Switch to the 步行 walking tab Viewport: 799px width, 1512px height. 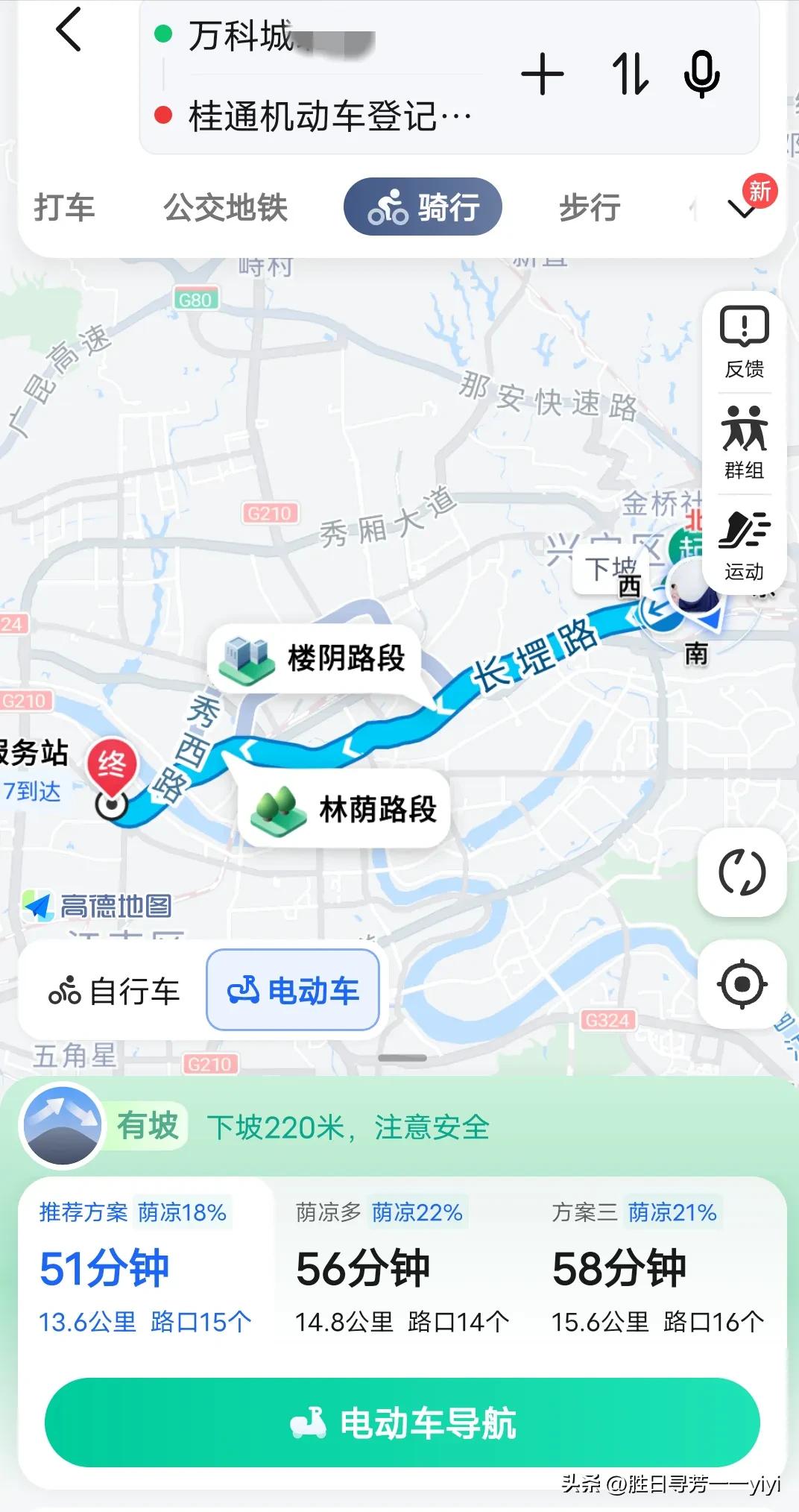[x=590, y=207]
